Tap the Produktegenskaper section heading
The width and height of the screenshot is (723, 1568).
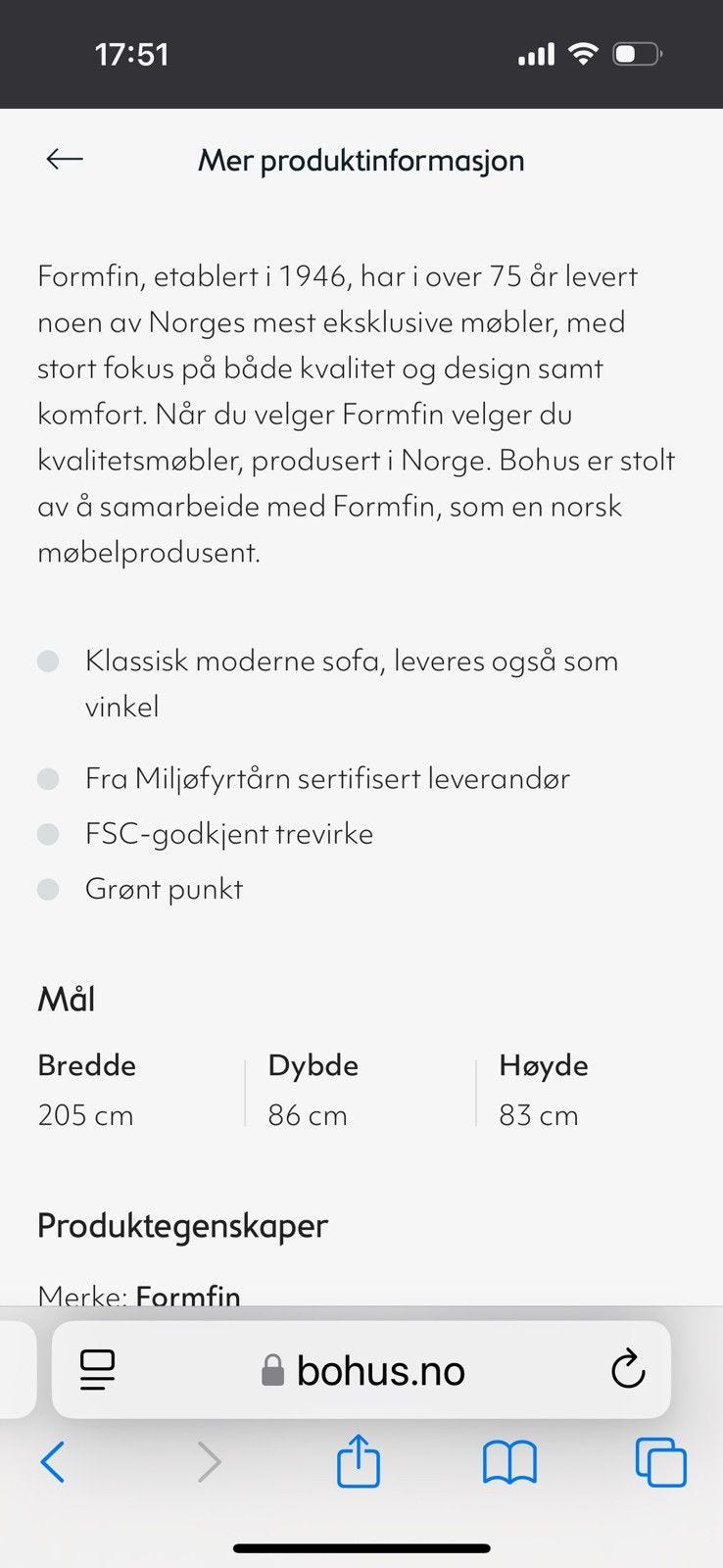coord(182,1226)
